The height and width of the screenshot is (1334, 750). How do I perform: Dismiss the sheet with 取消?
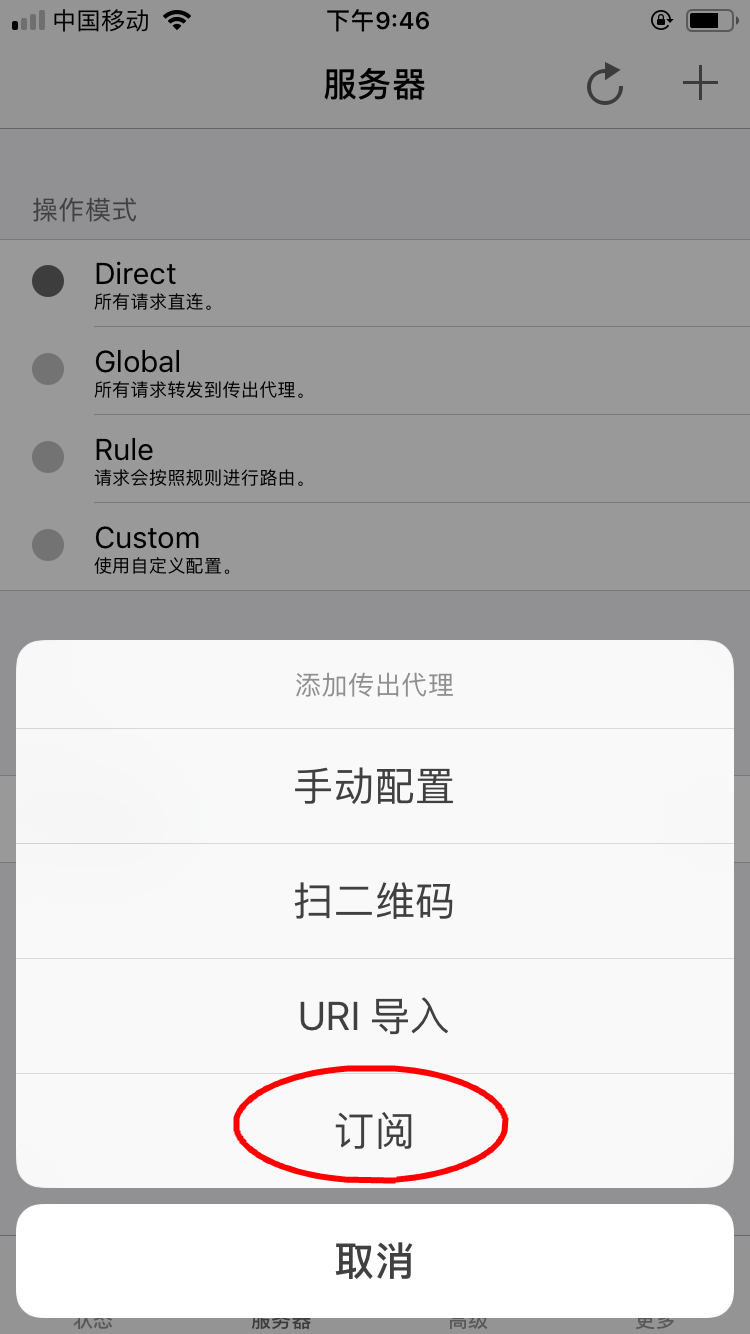[375, 1261]
